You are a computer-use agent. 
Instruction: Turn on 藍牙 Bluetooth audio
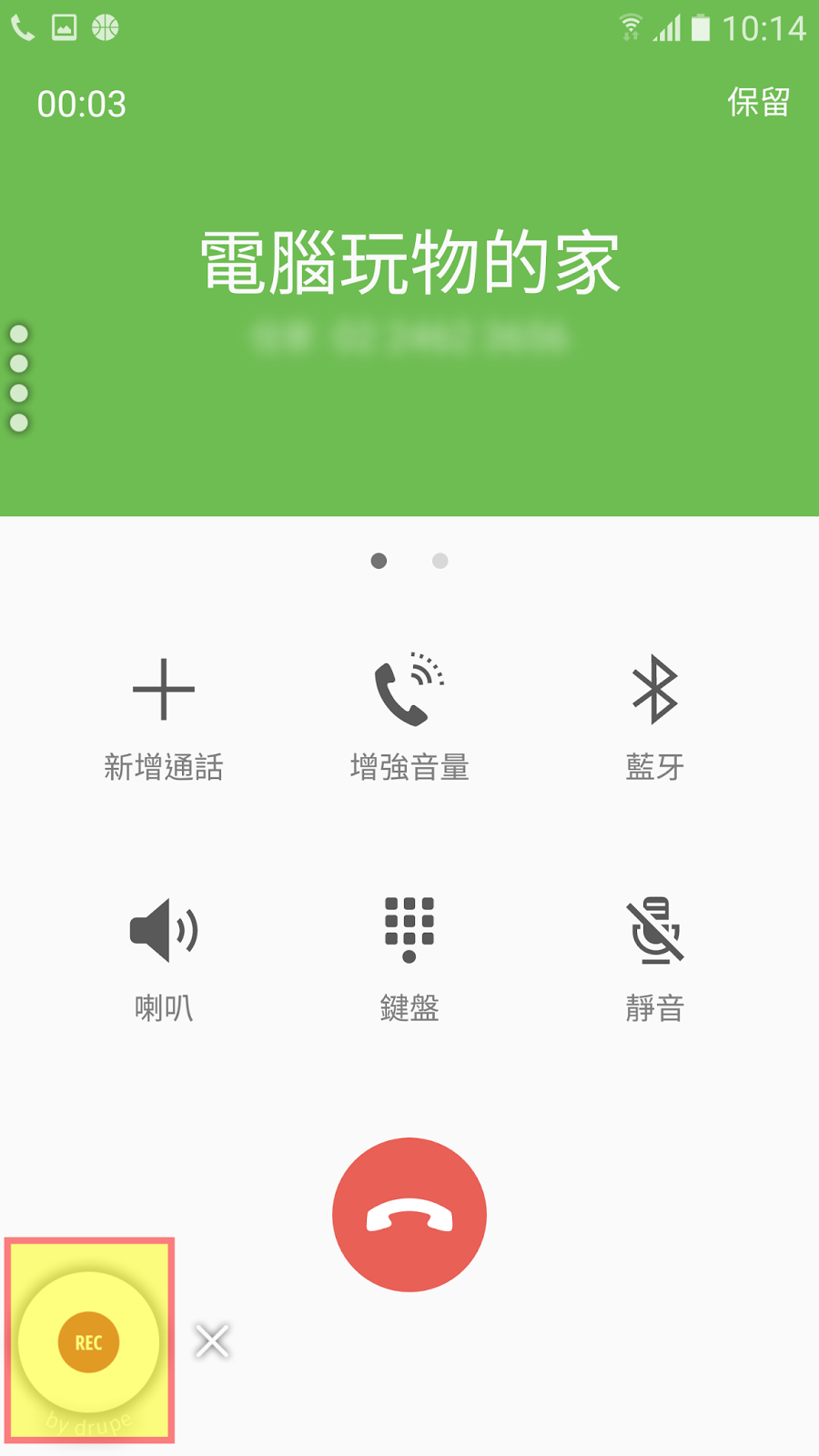tap(655, 719)
